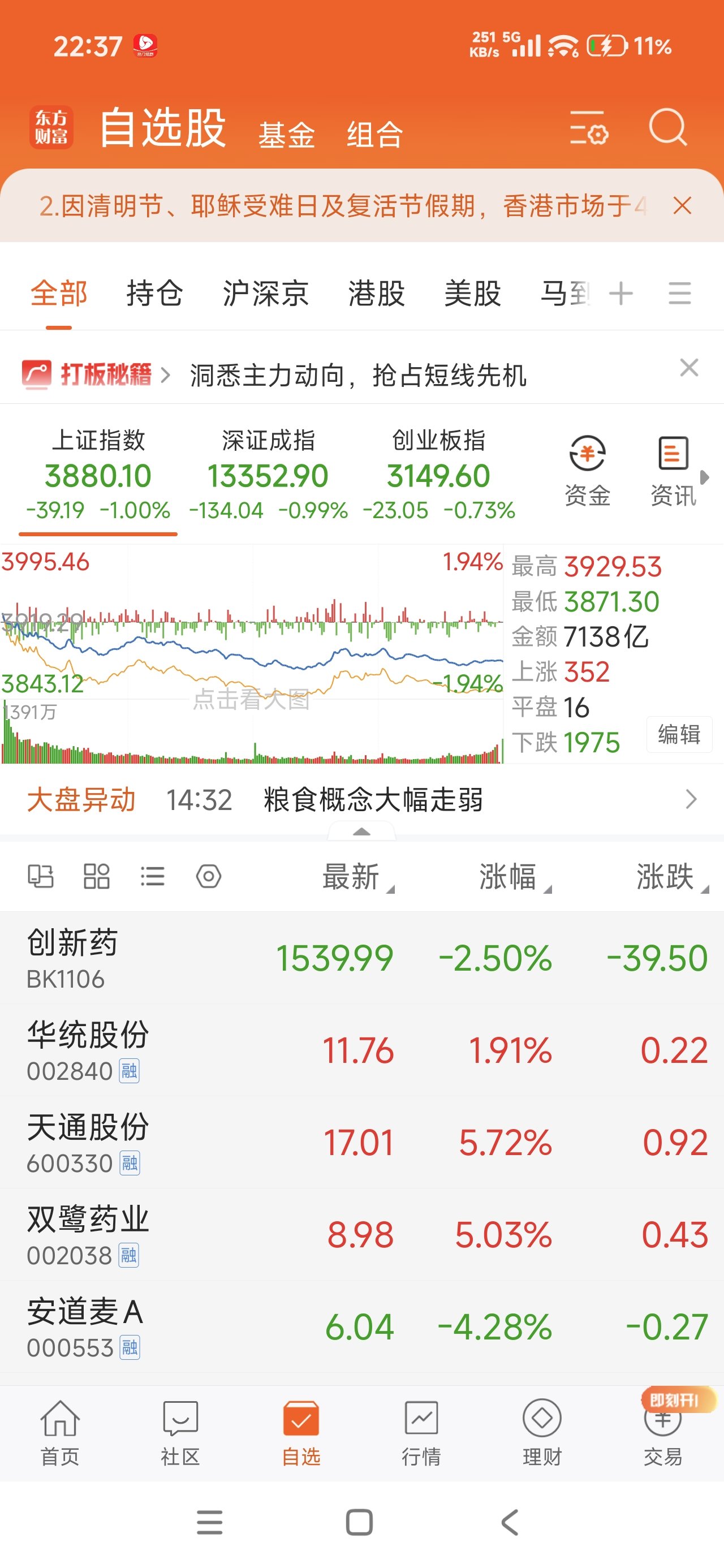Open the search magnifier icon
This screenshot has width=724, height=1568.
pos(667,127)
